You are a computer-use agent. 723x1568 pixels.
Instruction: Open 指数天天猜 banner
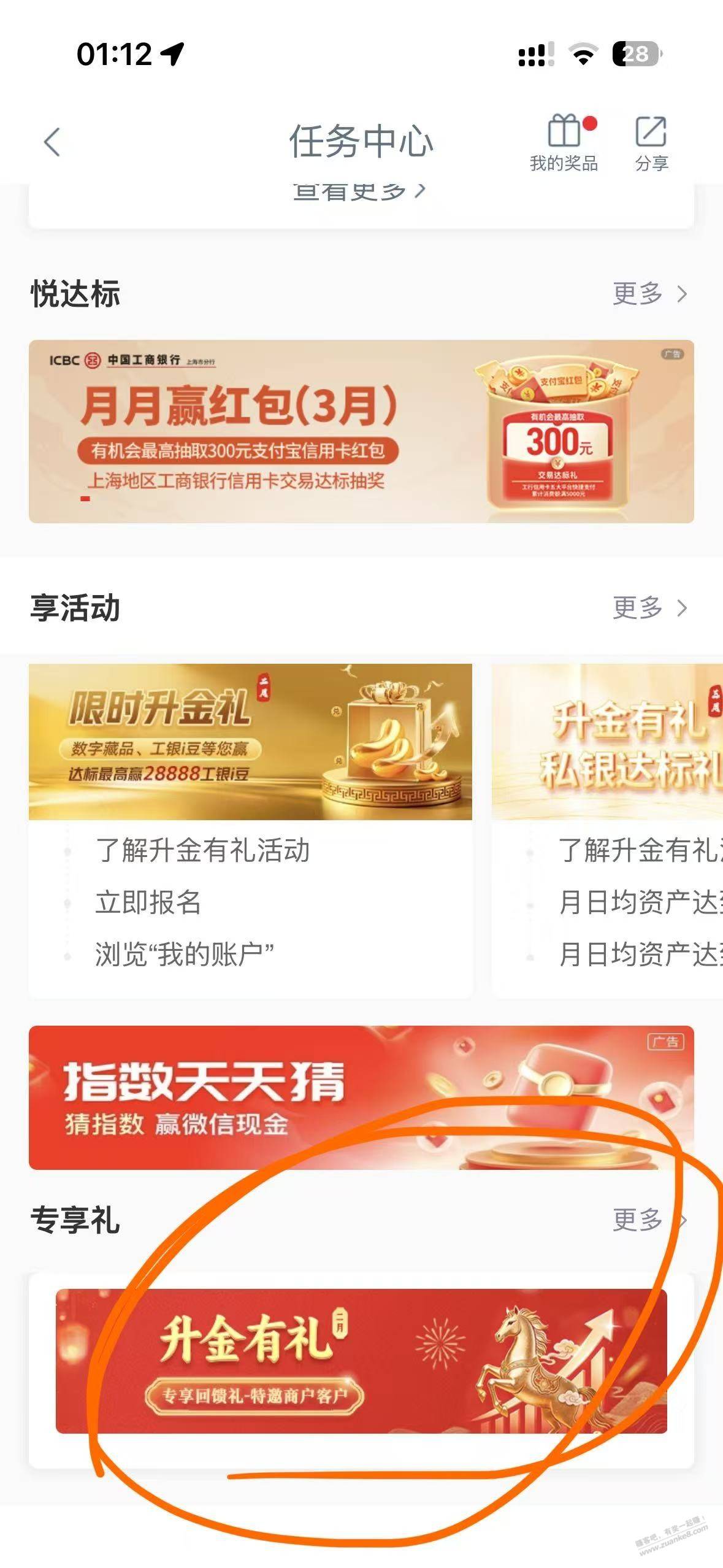pos(361,1097)
